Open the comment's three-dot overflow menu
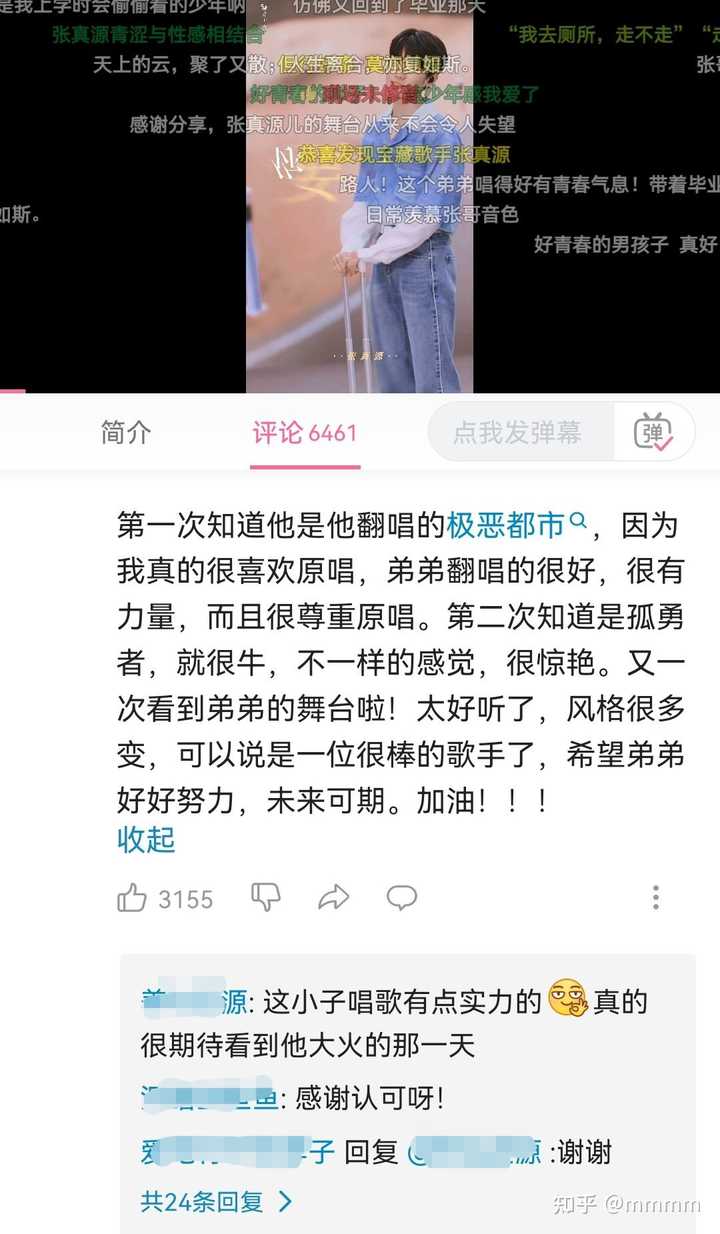 655,897
